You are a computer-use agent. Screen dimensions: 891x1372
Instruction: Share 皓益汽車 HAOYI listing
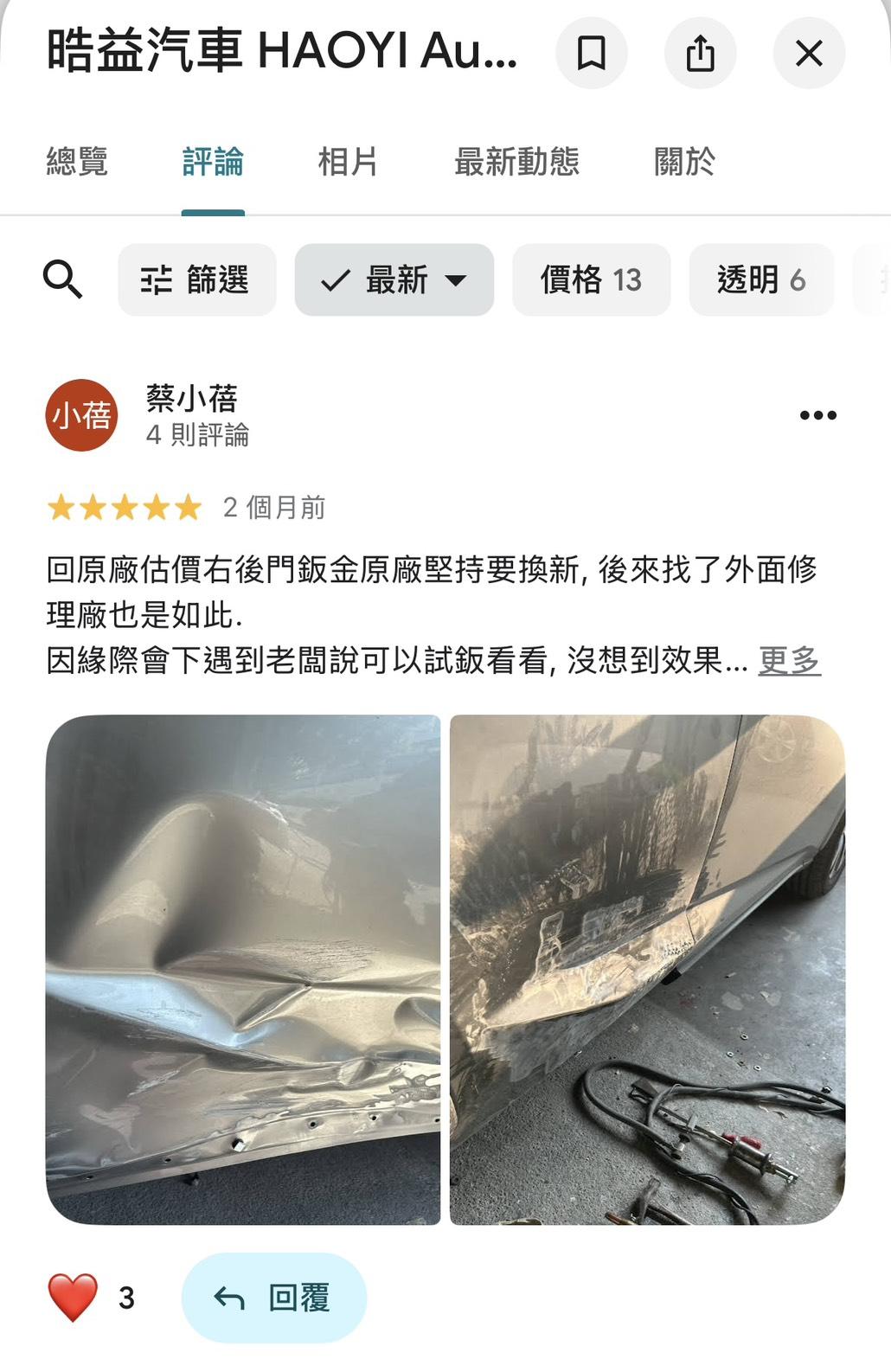pos(700,54)
